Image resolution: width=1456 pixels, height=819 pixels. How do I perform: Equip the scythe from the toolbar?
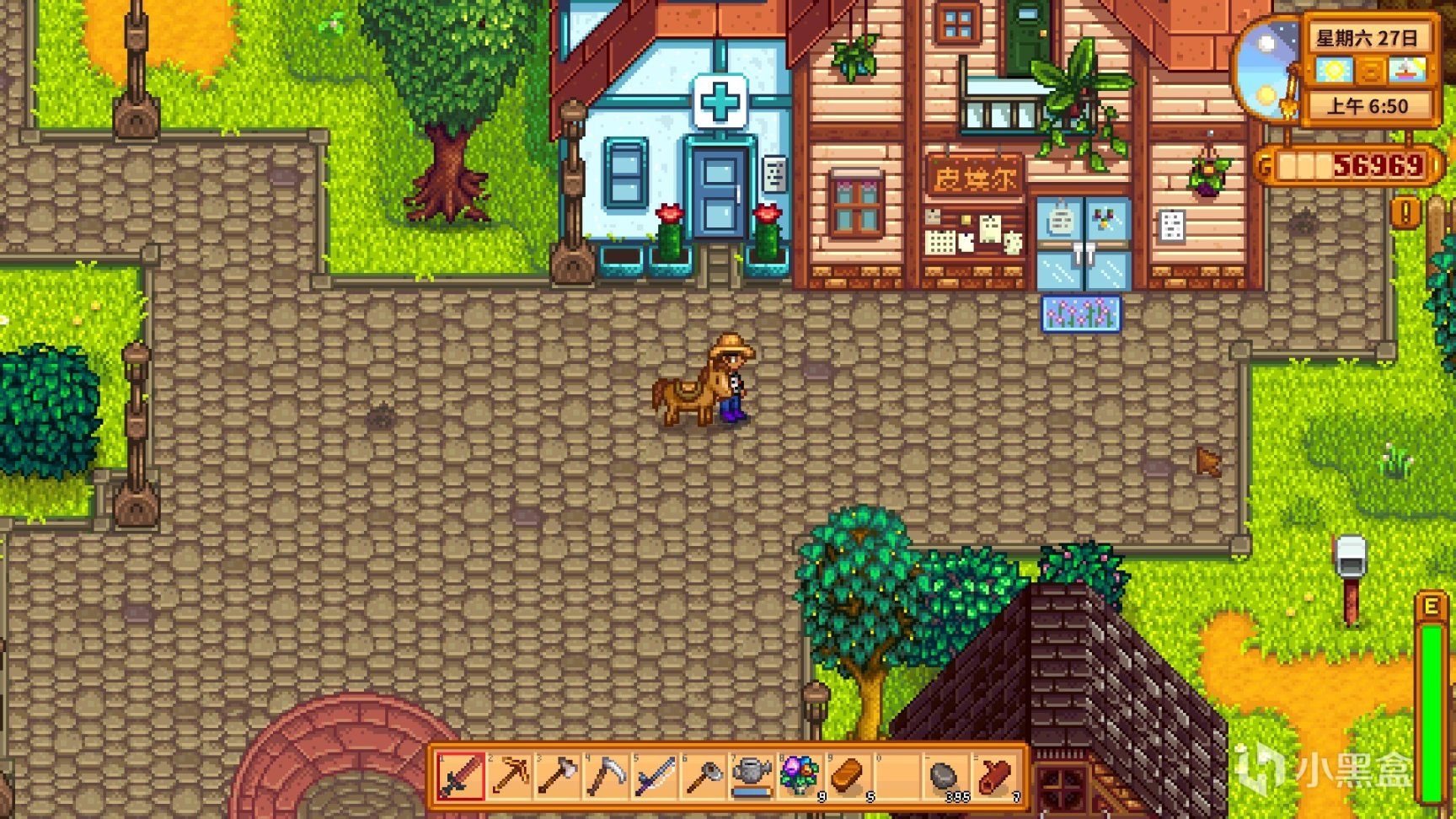pos(606,775)
